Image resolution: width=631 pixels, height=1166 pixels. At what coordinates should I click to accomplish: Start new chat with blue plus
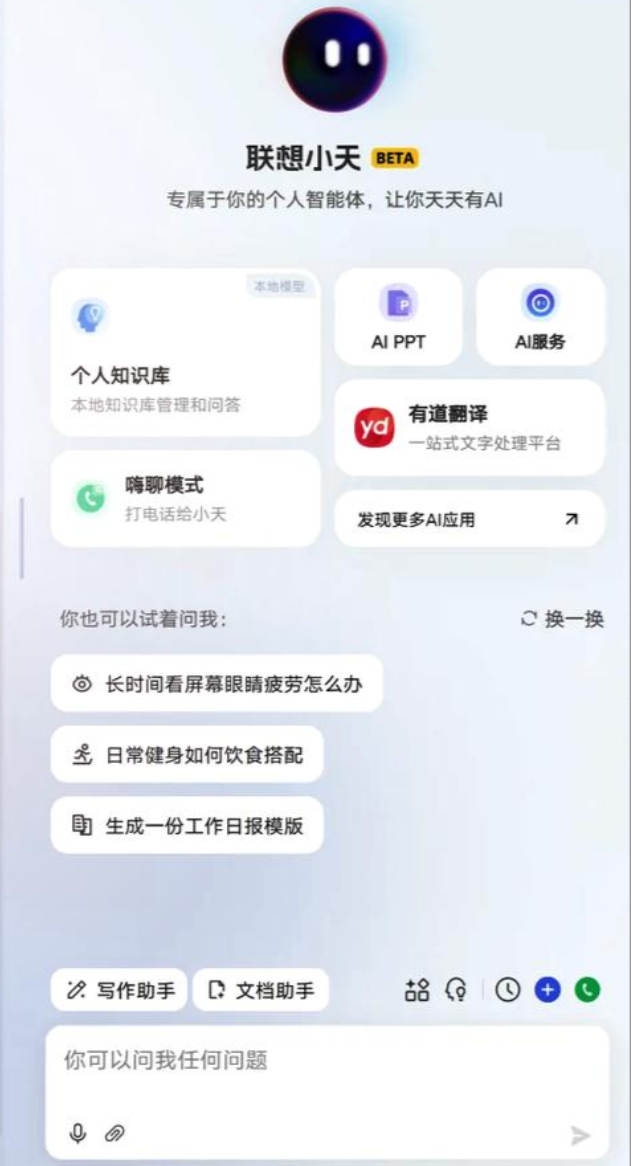tap(547, 990)
